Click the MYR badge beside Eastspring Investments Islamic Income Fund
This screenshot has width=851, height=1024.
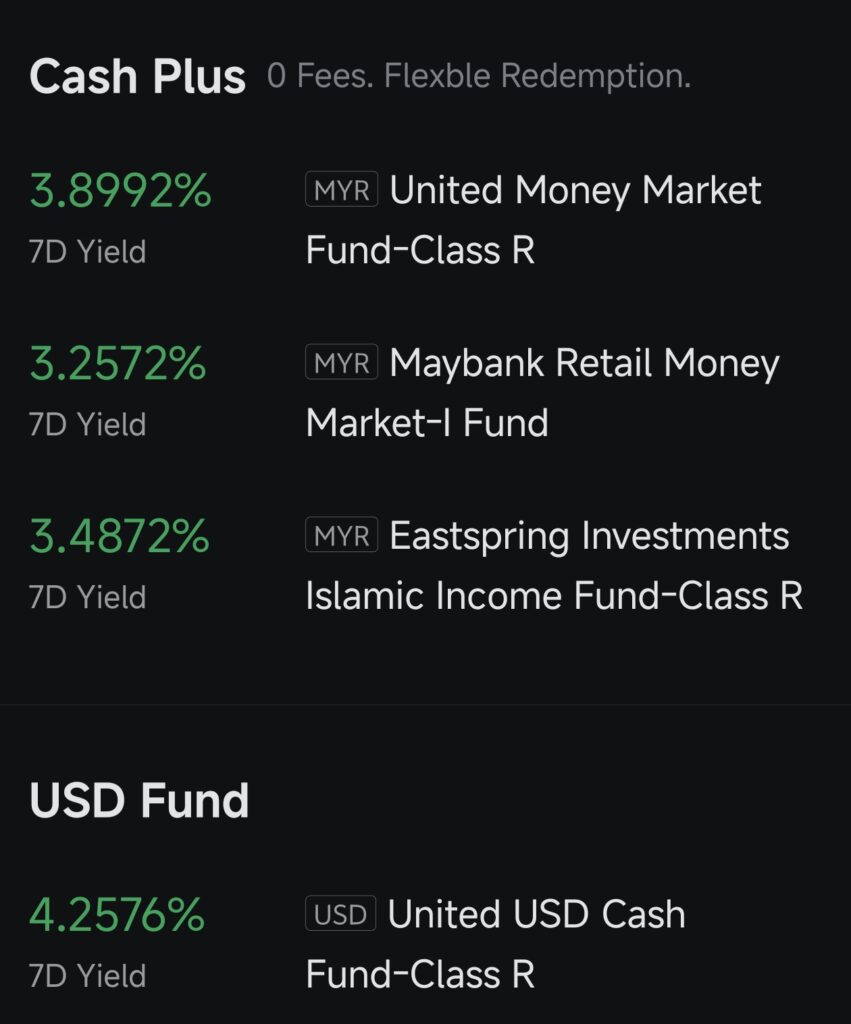point(341,536)
